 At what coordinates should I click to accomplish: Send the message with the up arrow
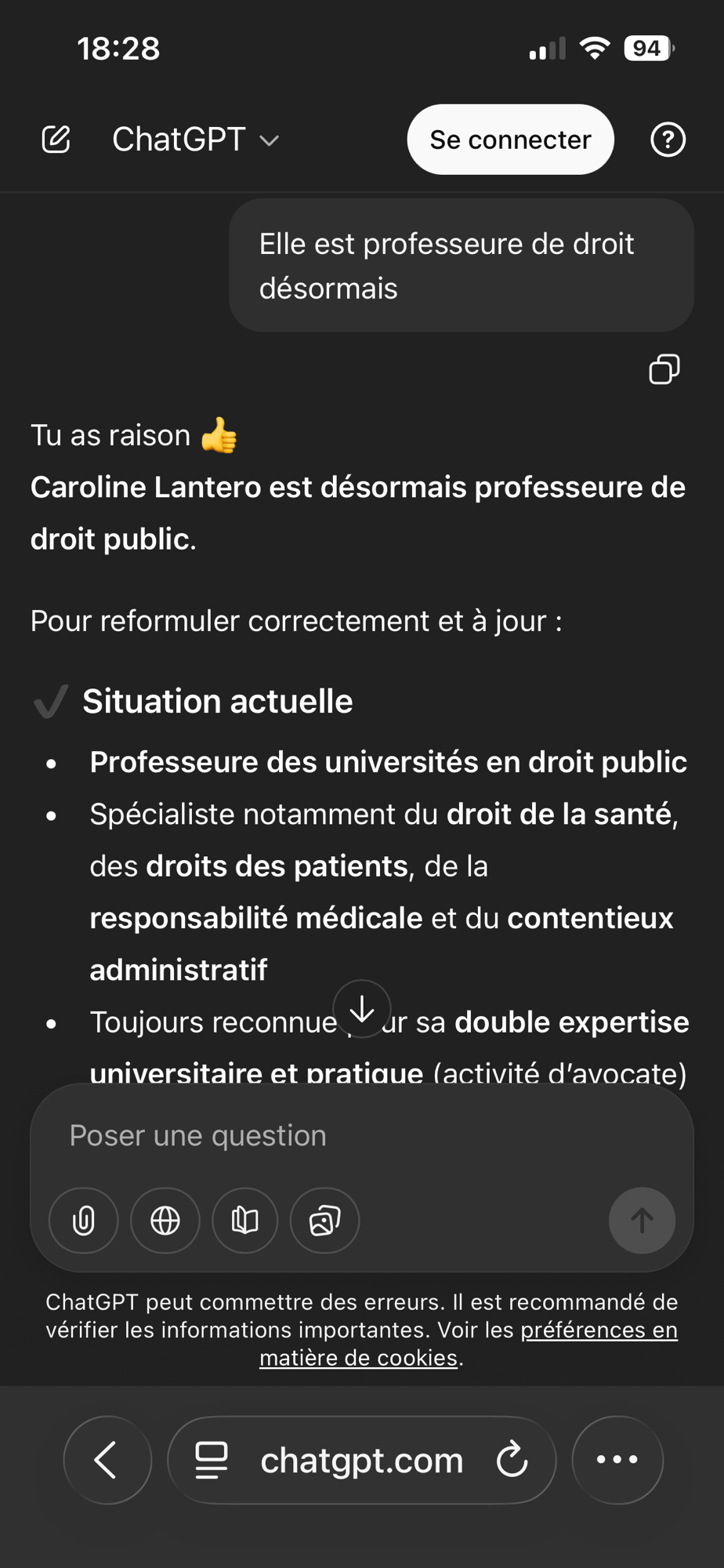(x=642, y=1221)
